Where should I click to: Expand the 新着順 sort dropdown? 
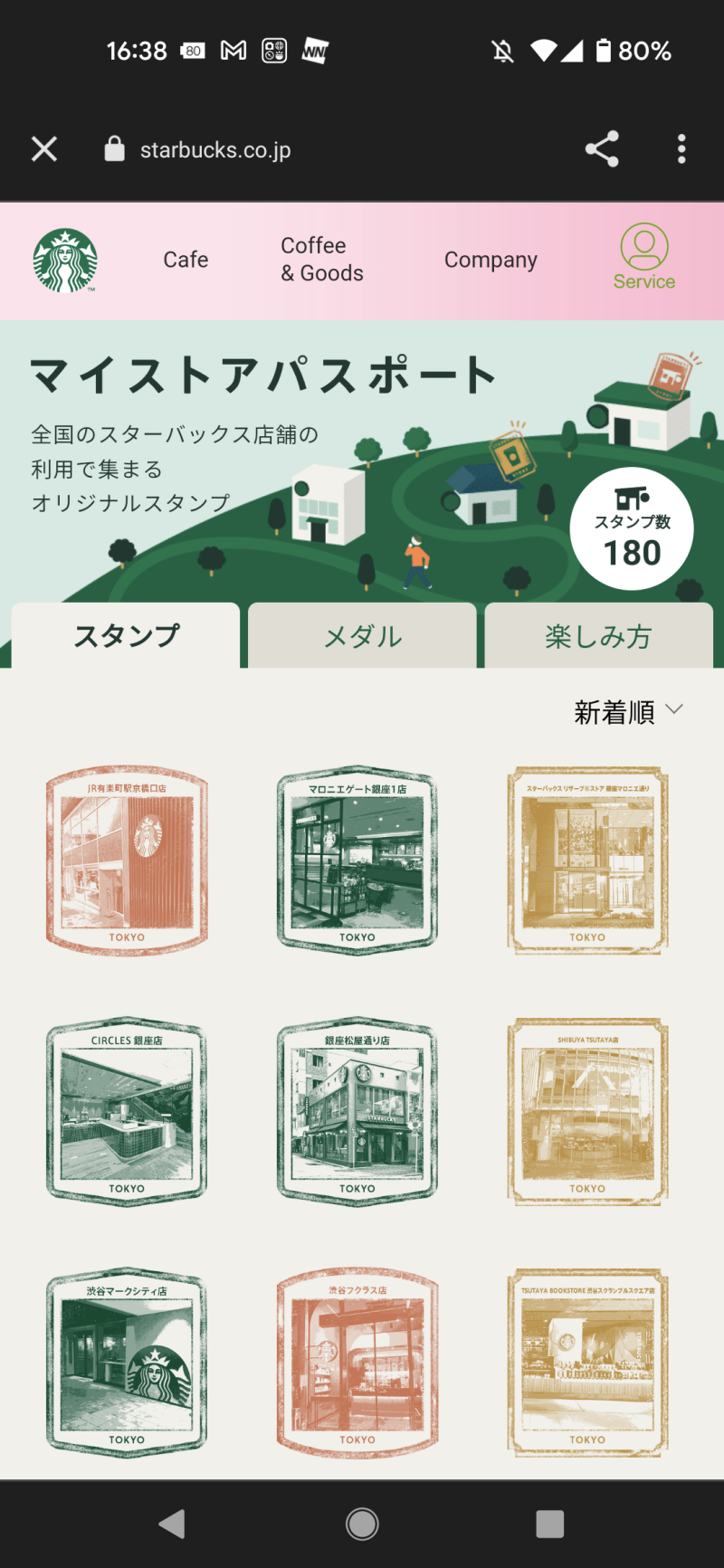[x=628, y=712]
